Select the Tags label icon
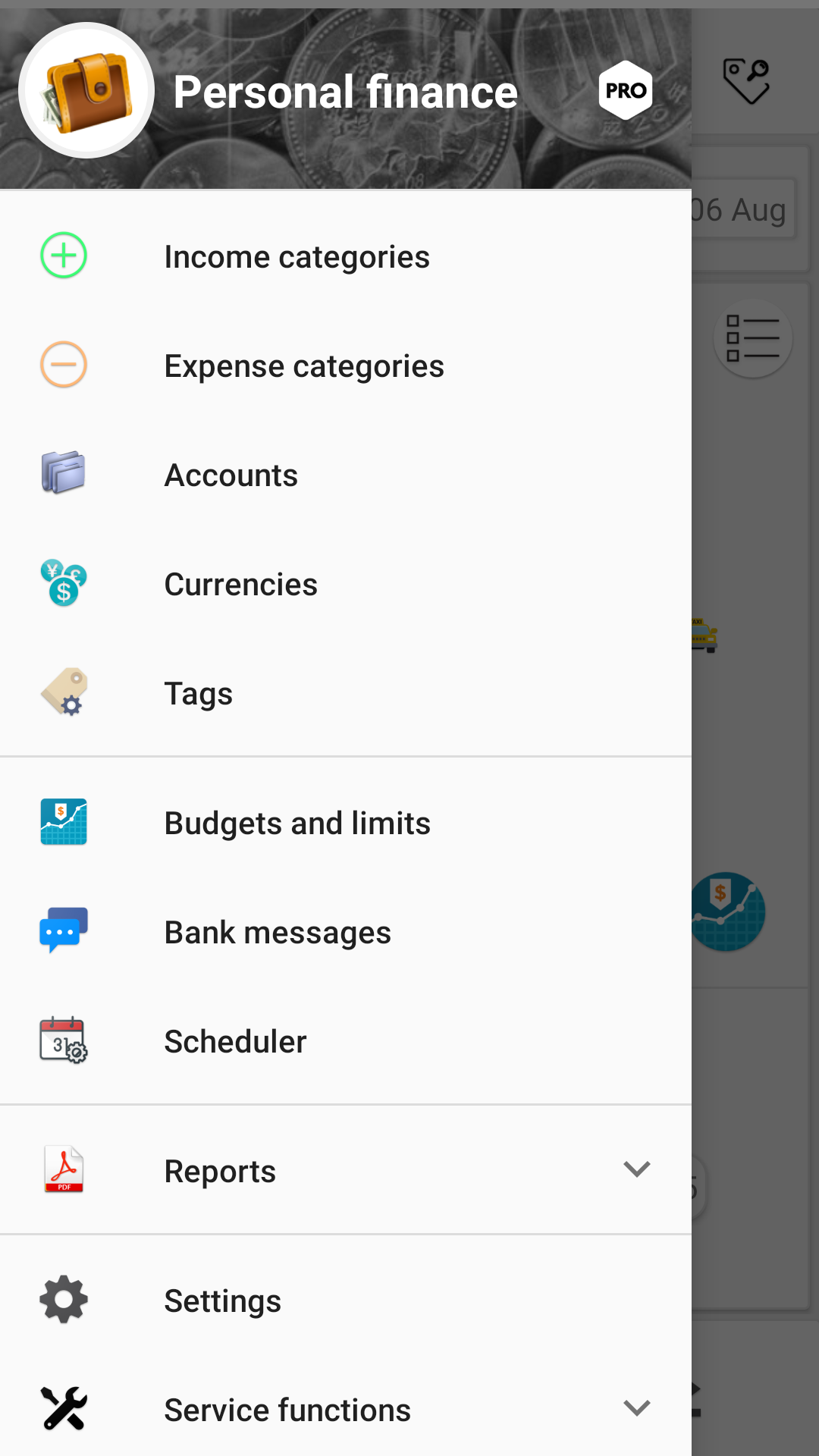The height and width of the screenshot is (1456, 819). click(63, 692)
